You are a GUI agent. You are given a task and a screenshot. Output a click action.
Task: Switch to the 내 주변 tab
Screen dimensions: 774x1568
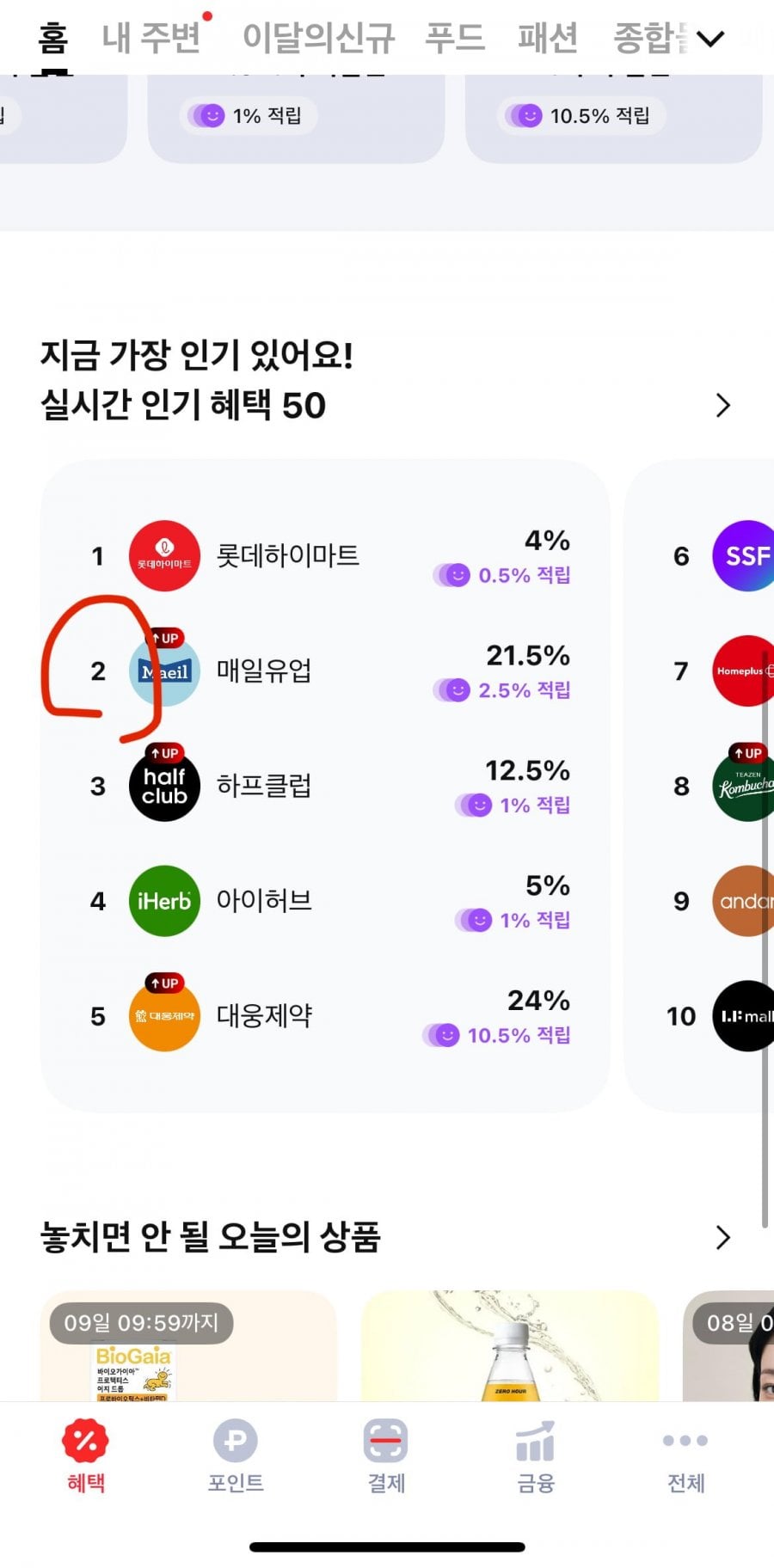[151, 38]
